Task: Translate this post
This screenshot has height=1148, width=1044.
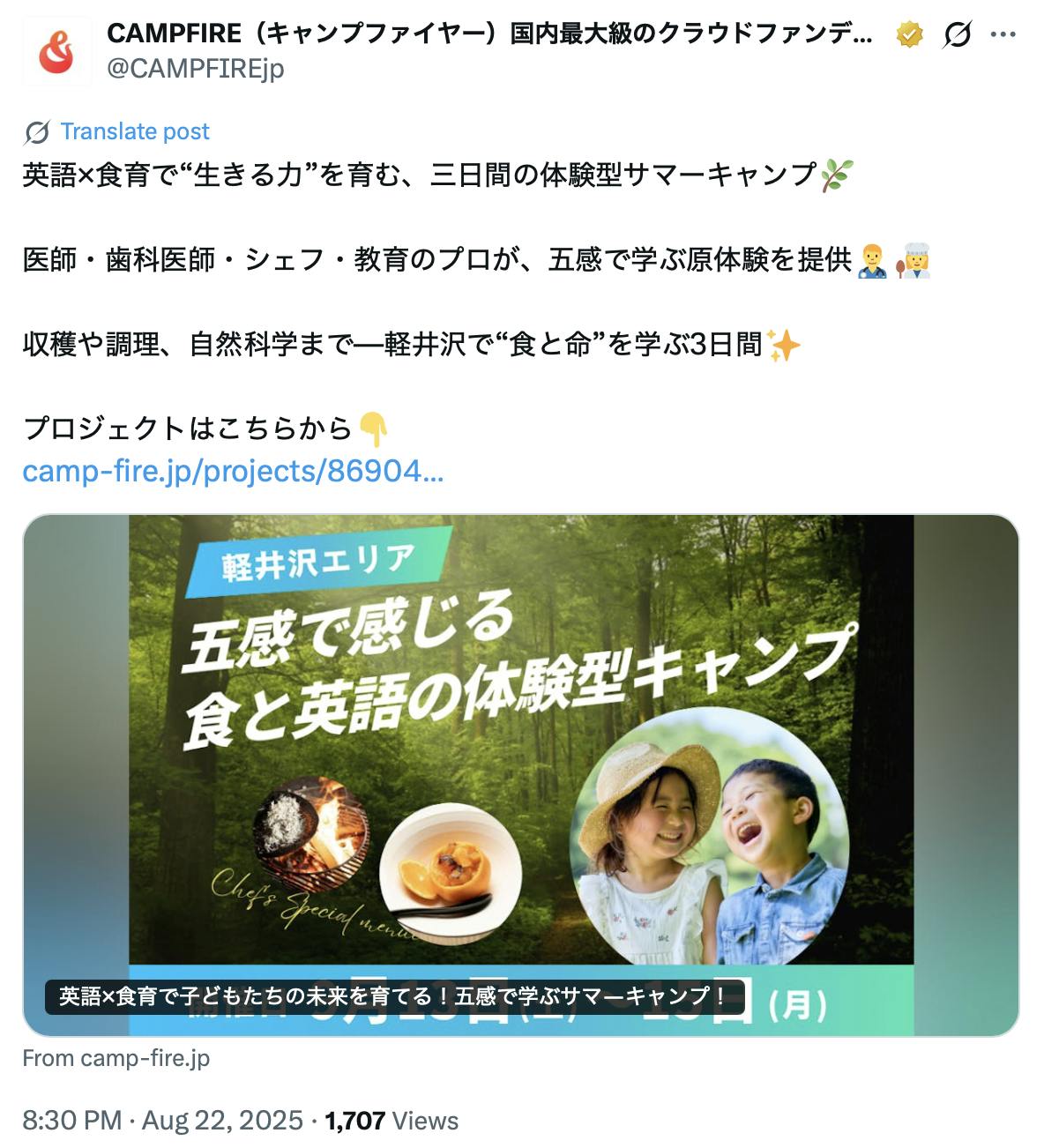Action: pos(134,131)
